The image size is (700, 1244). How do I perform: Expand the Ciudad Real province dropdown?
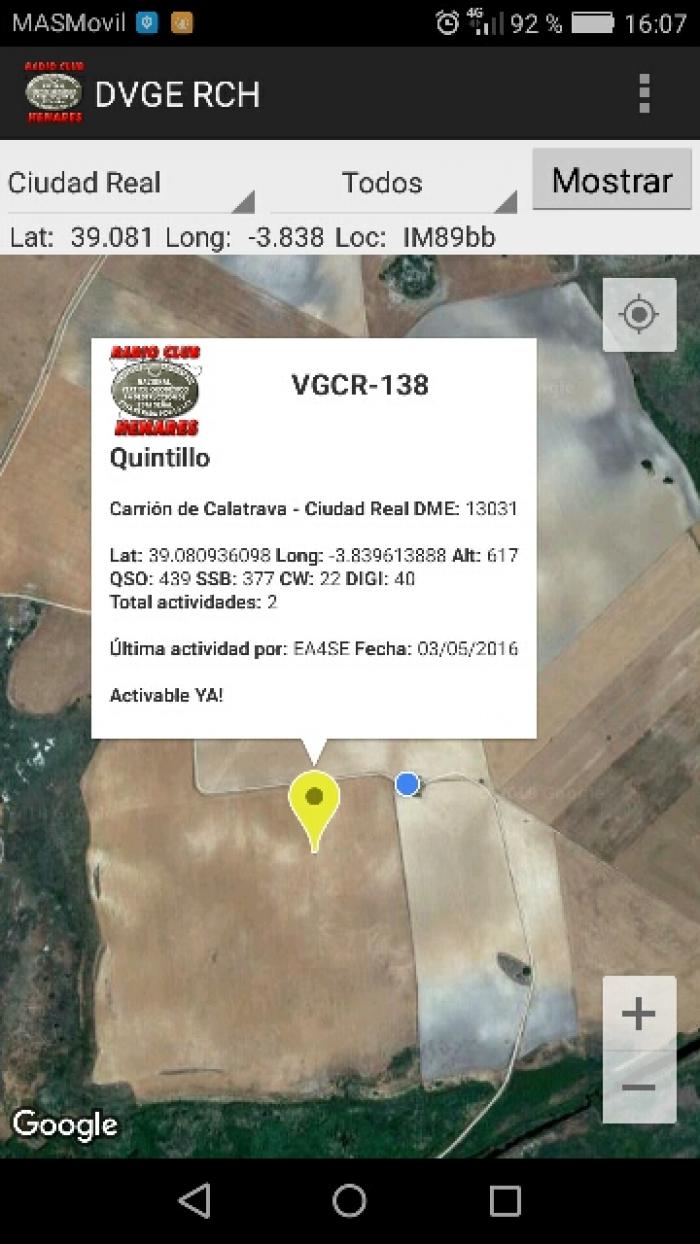pos(131,183)
